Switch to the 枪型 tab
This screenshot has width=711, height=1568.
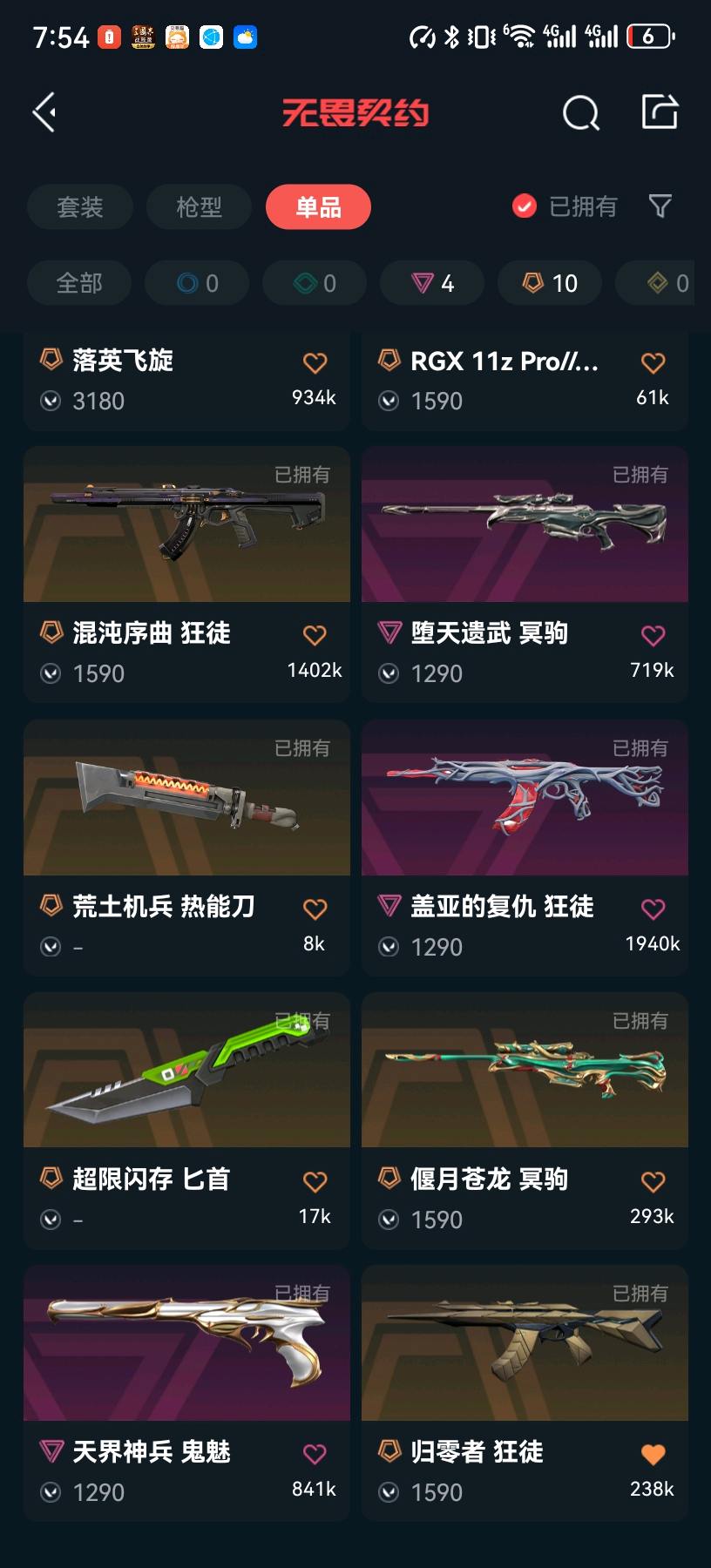coord(199,207)
